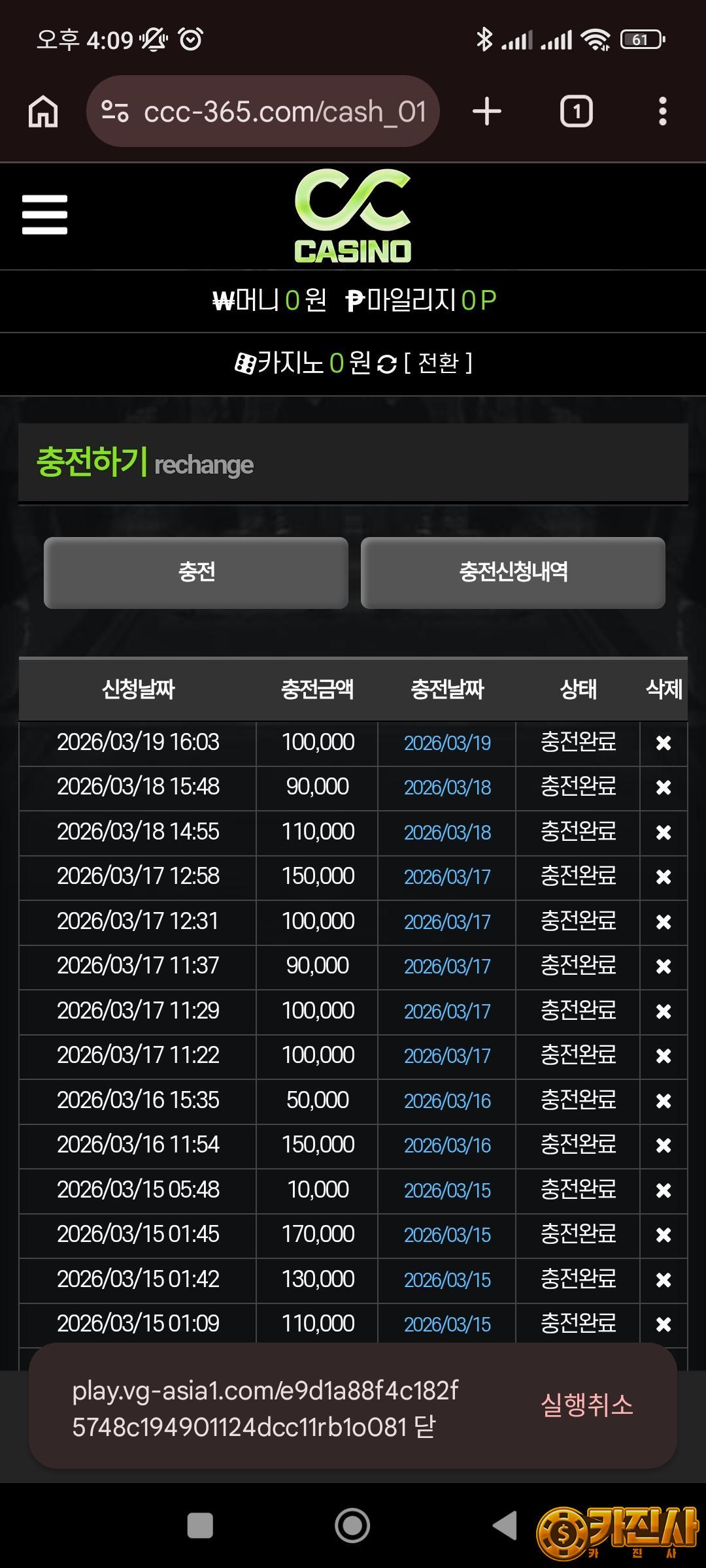Delete the 2026/03/17 12:58 record
The image size is (706, 1568).
click(664, 877)
